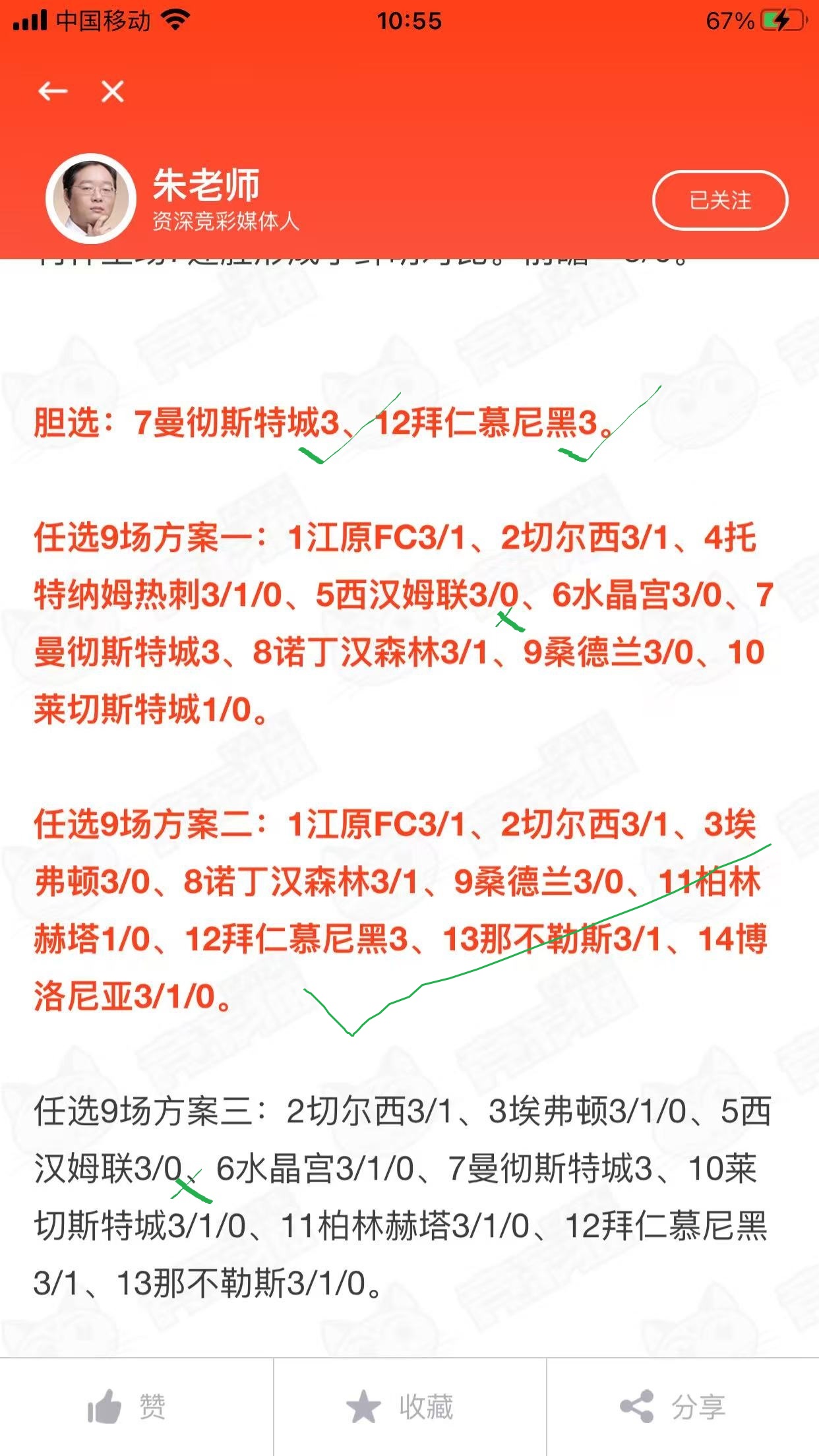Tap the 已关注 follow button
819x1456 pixels.
pyautogui.click(x=720, y=200)
